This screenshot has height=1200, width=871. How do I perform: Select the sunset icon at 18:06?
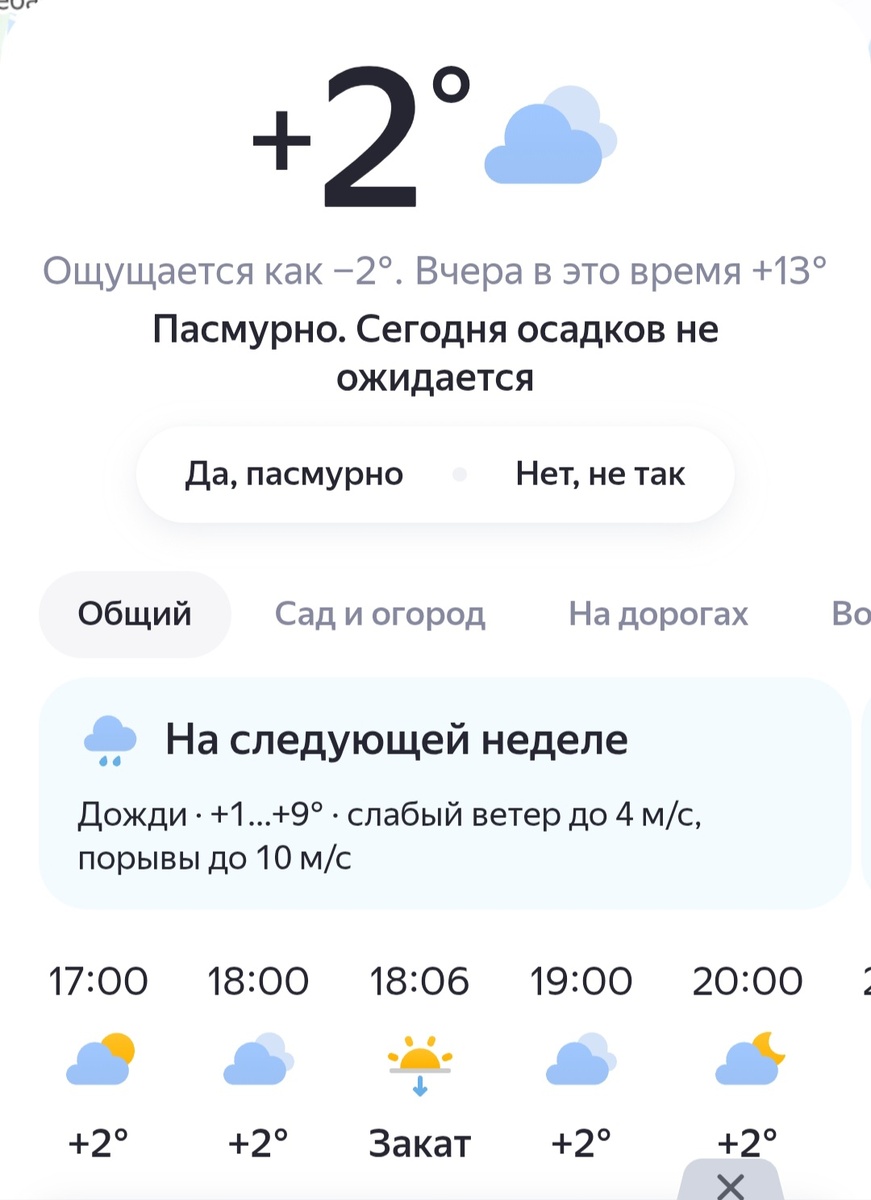point(420,1063)
